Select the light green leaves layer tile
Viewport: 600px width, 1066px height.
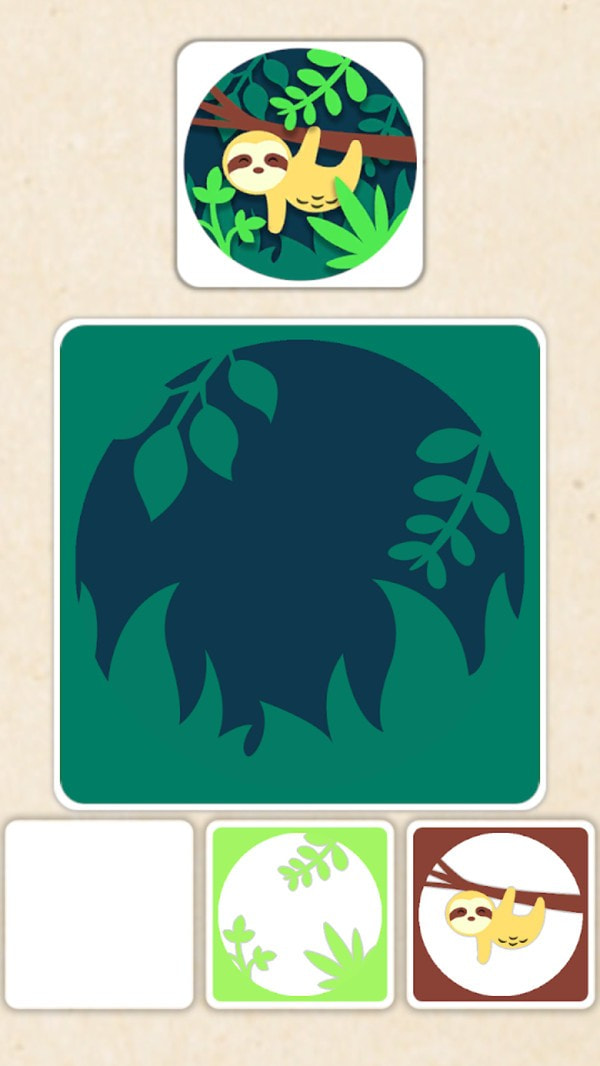point(300,914)
